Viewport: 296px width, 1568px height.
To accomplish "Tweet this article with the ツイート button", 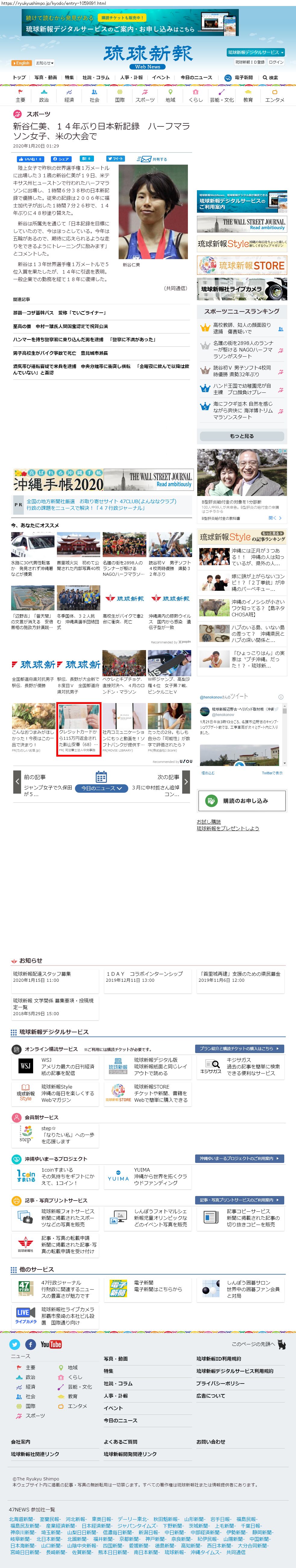I will coord(116,159).
